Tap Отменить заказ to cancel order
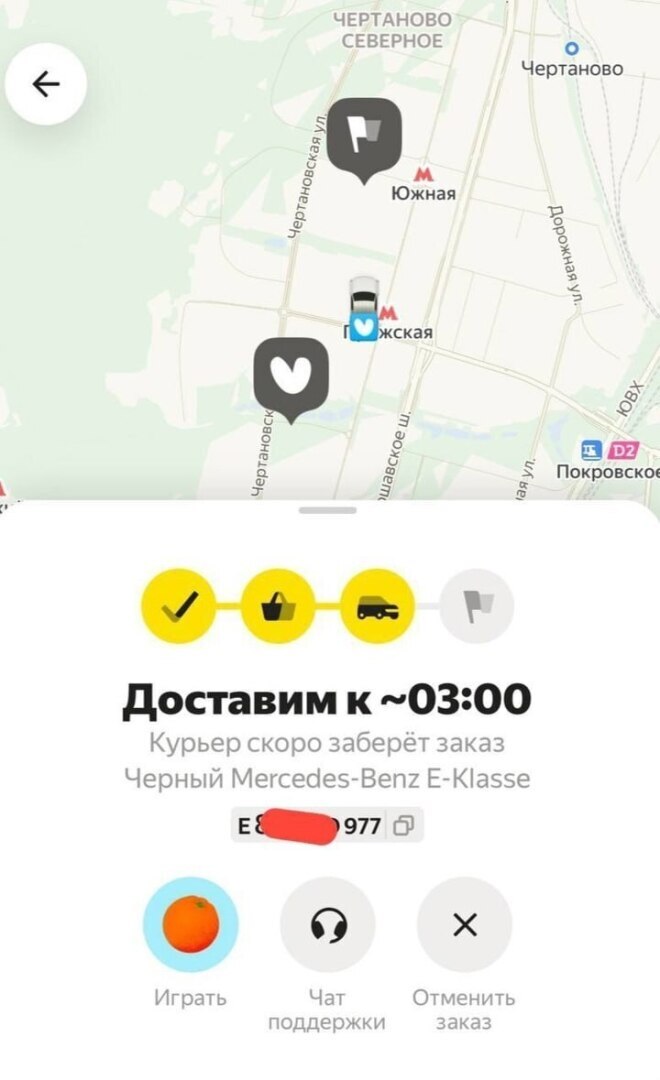 [464, 924]
